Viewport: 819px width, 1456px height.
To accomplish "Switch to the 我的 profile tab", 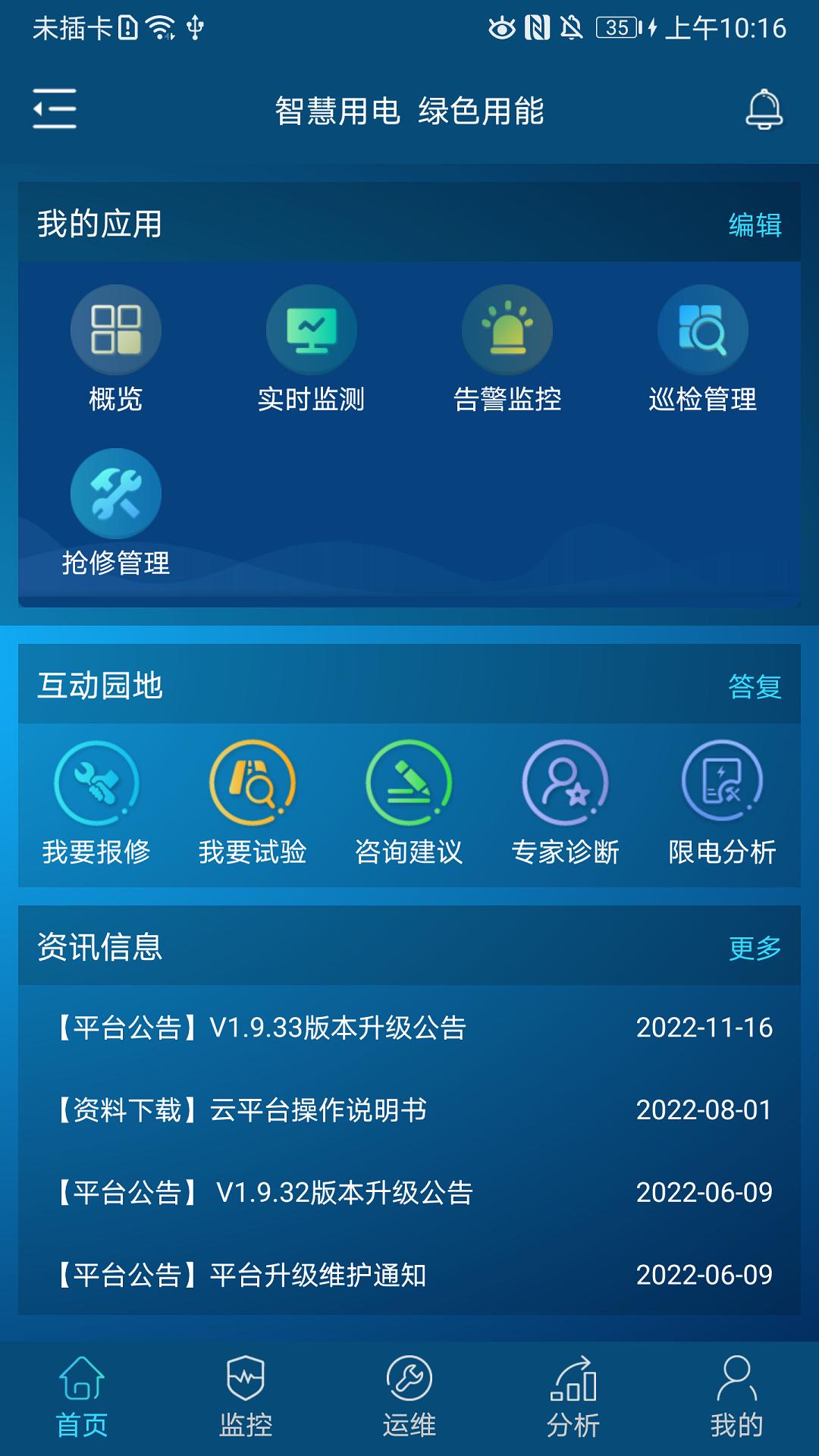I will (x=736, y=1410).
